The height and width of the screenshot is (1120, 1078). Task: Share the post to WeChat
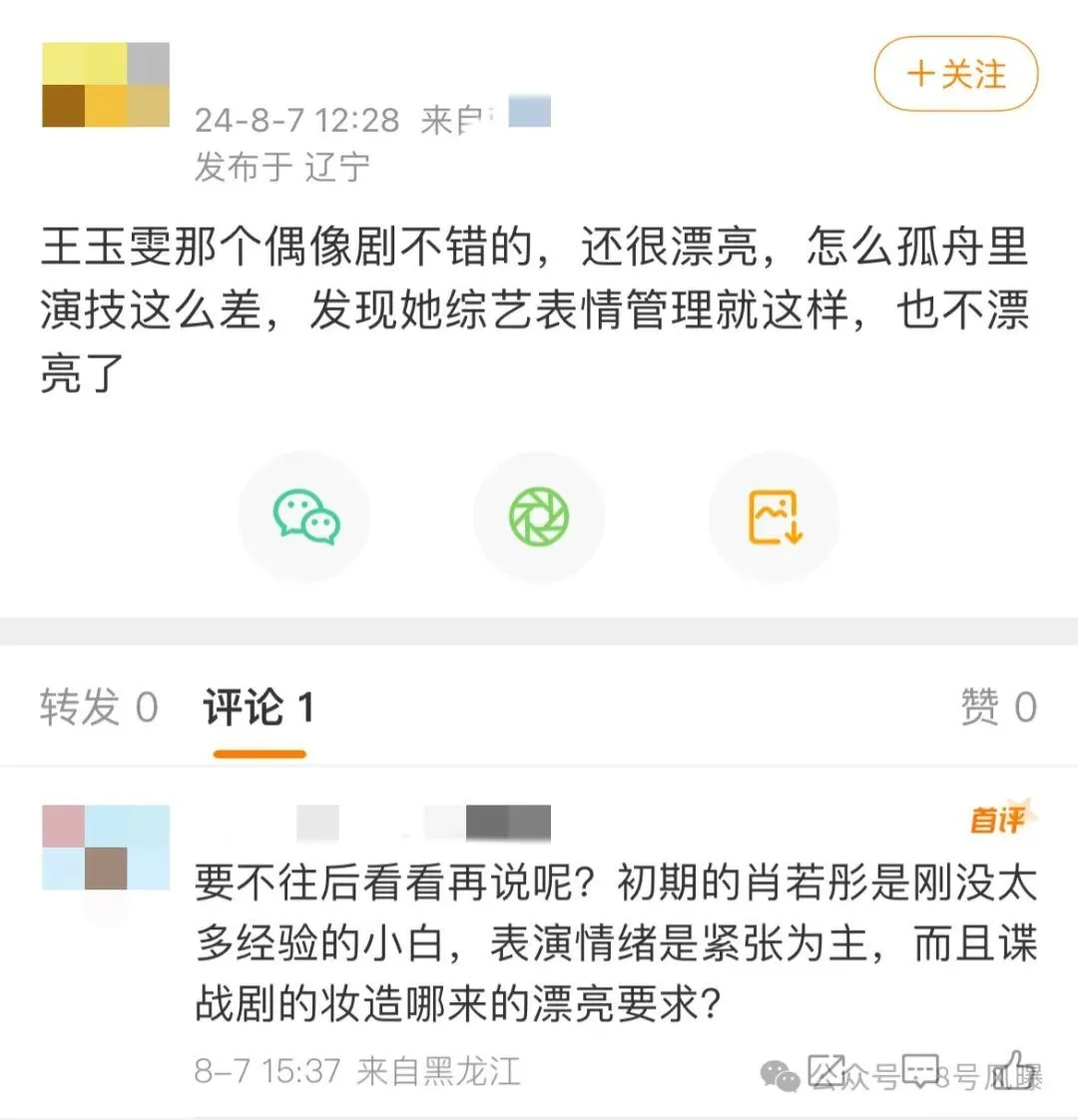click(306, 517)
